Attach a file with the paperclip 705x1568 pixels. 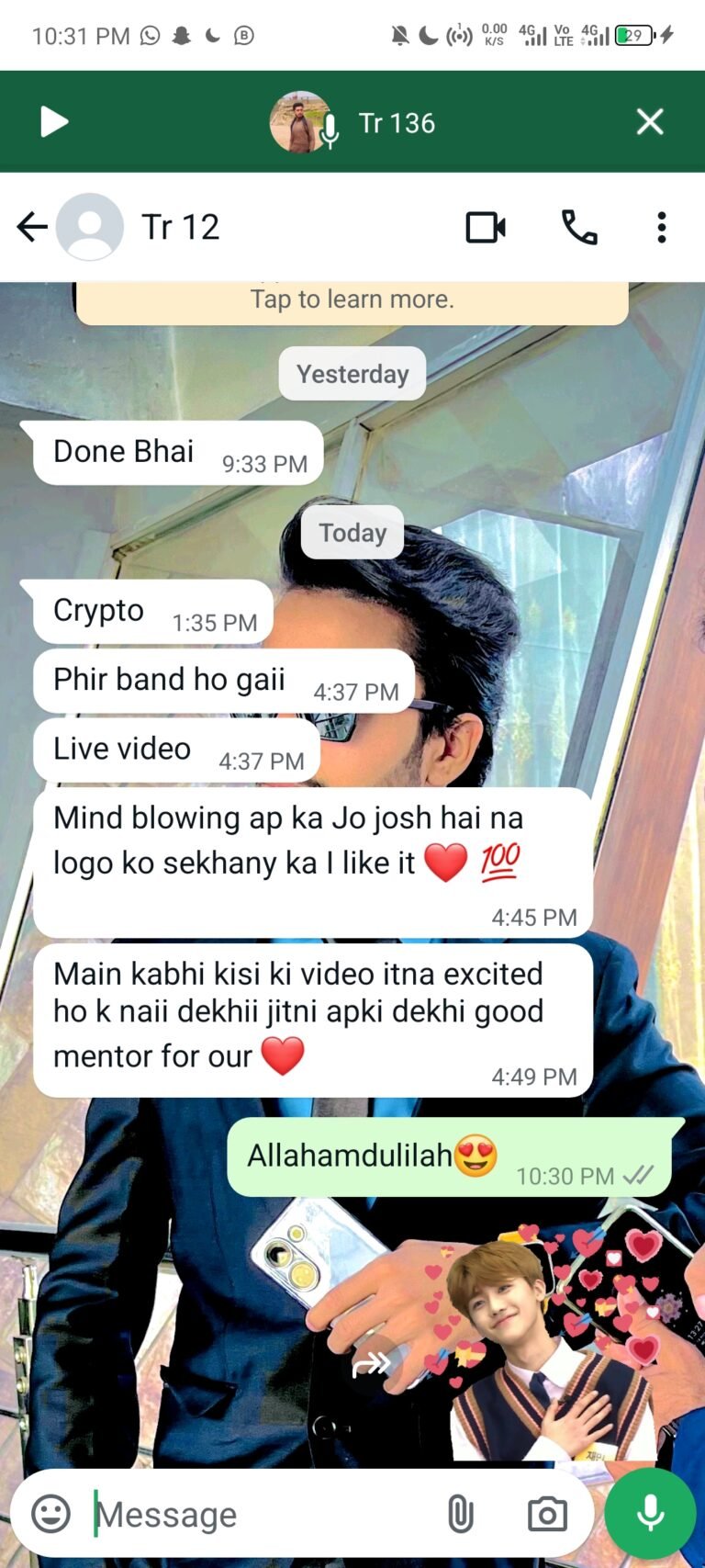(x=461, y=1514)
